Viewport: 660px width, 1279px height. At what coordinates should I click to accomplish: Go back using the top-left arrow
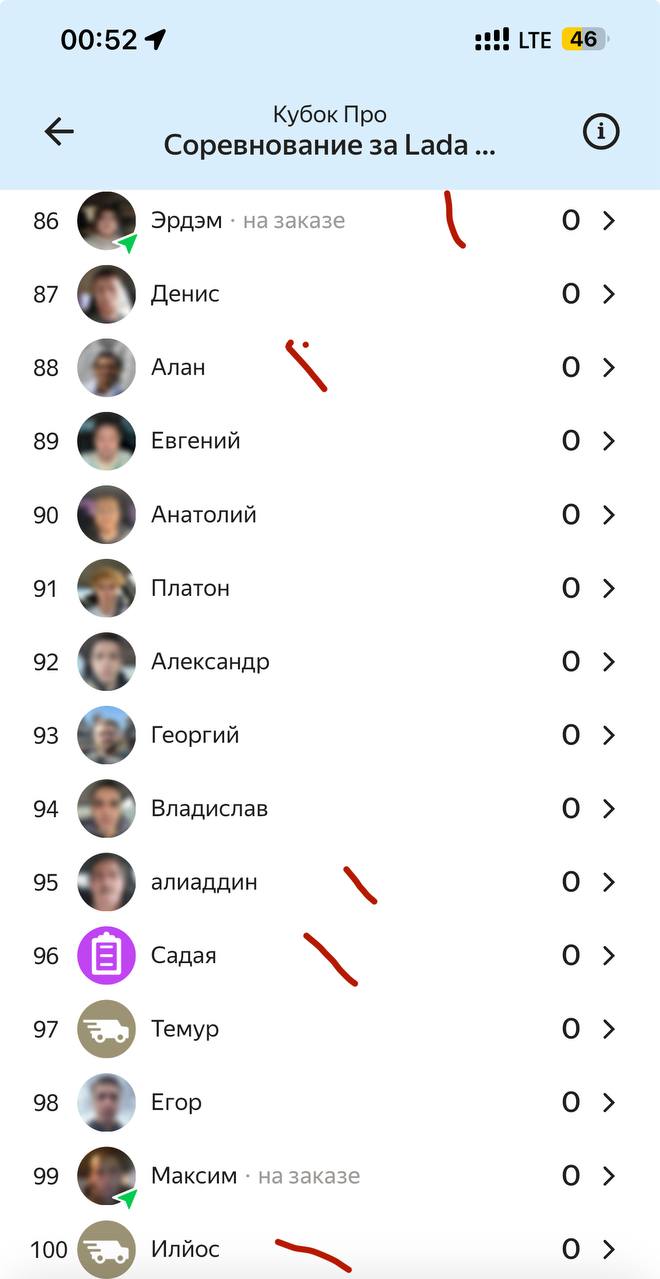tap(59, 132)
